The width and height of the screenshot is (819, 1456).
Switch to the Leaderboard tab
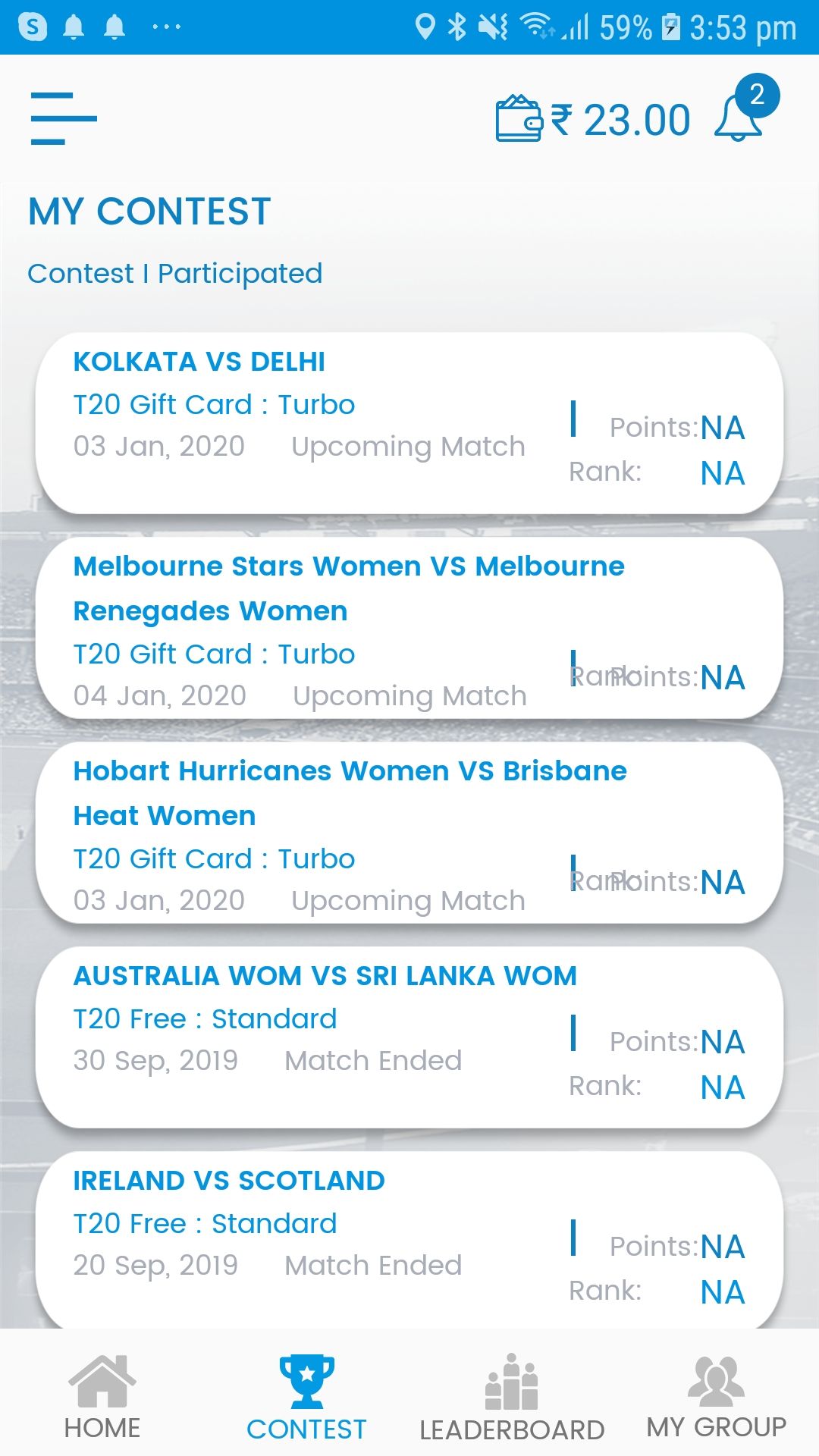coord(512,1397)
